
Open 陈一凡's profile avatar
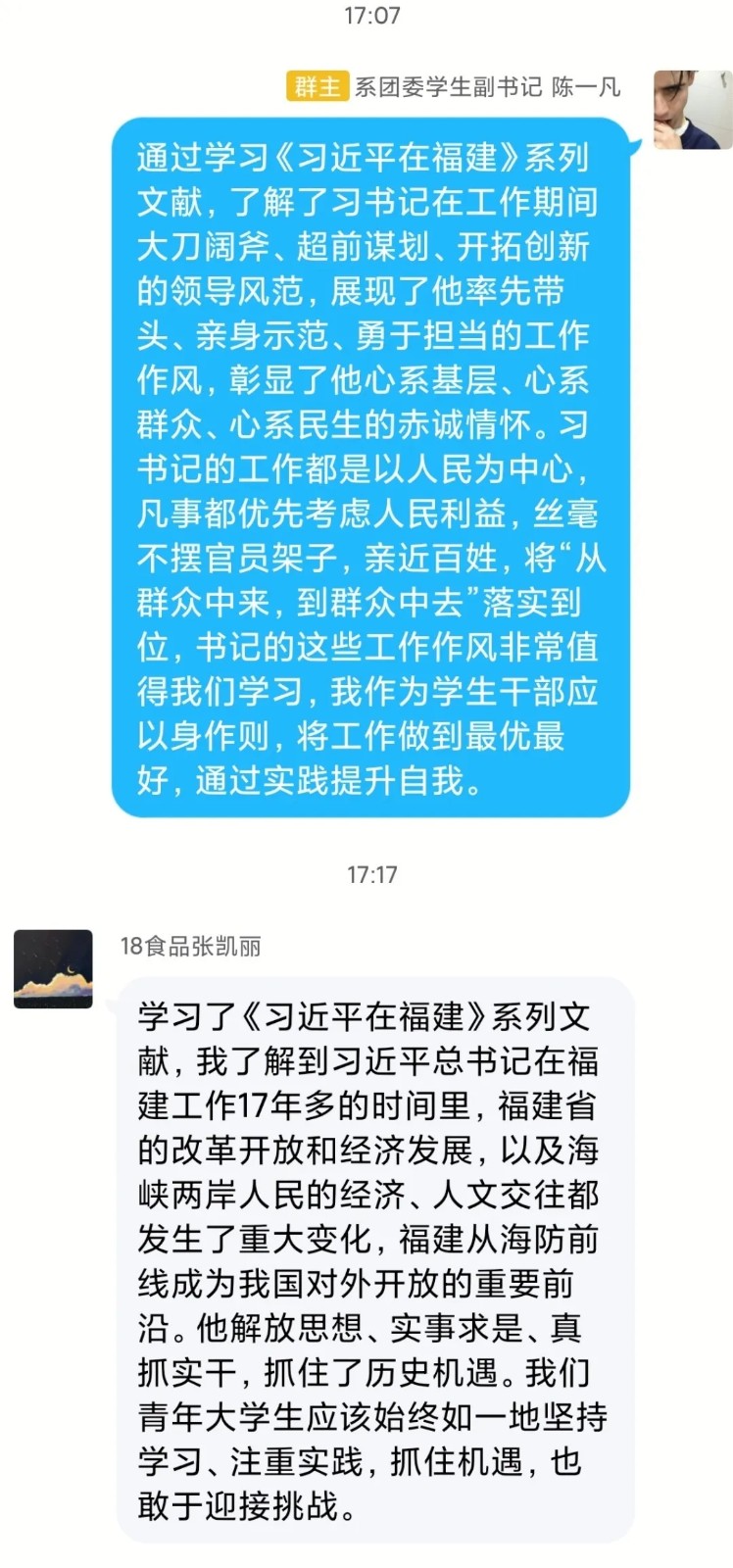pos(692,110)
